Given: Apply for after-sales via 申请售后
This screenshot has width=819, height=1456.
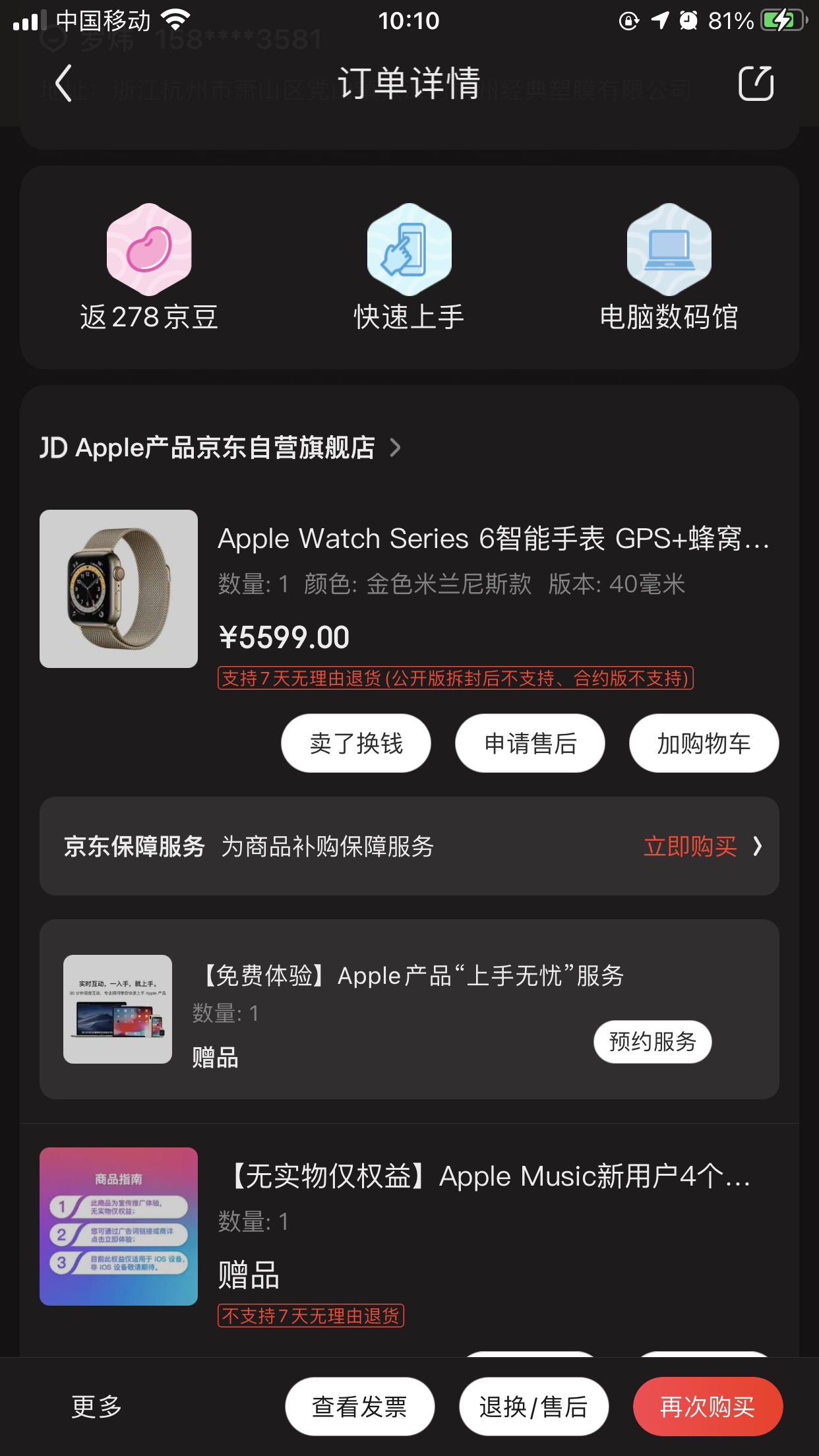Looking at the screenshot, I should pyautogui.click(x=530, y=743).
